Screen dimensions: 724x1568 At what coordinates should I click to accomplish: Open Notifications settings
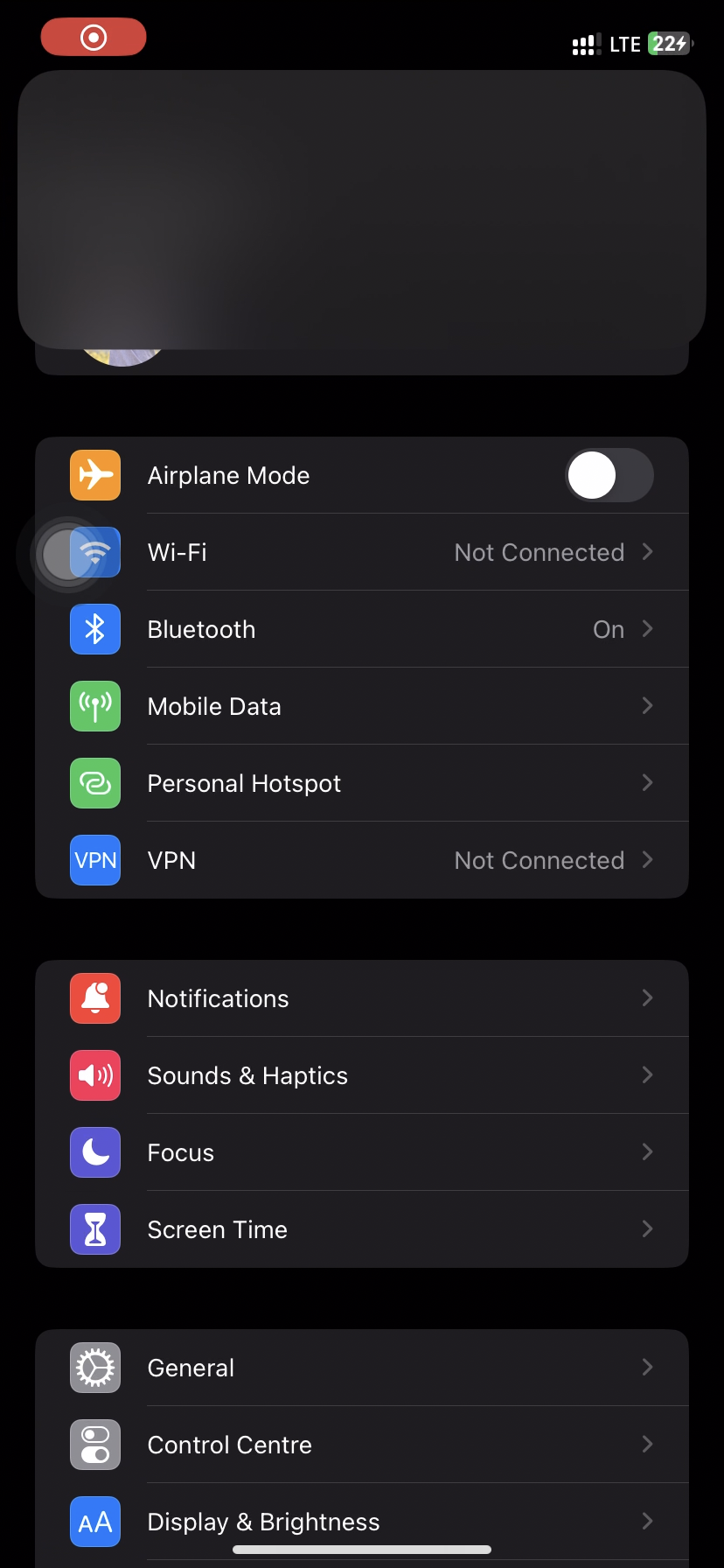tap(361, 998)
